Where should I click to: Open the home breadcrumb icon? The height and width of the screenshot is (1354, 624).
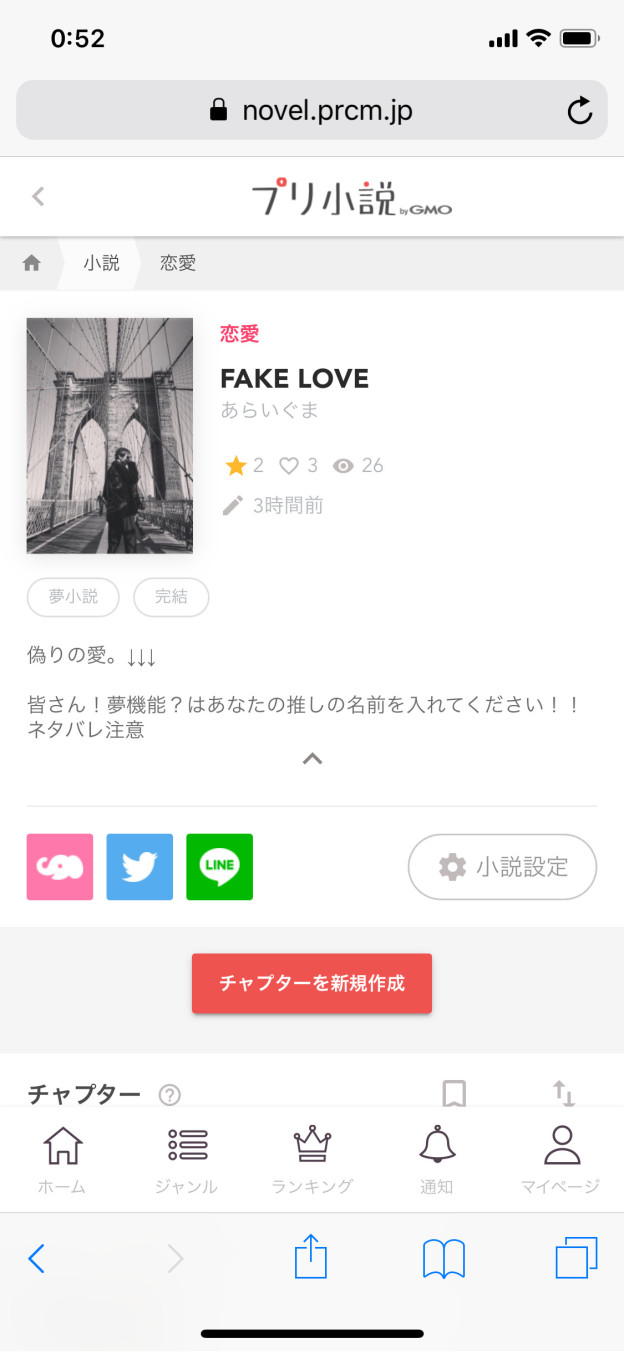[x=32, y=263]
